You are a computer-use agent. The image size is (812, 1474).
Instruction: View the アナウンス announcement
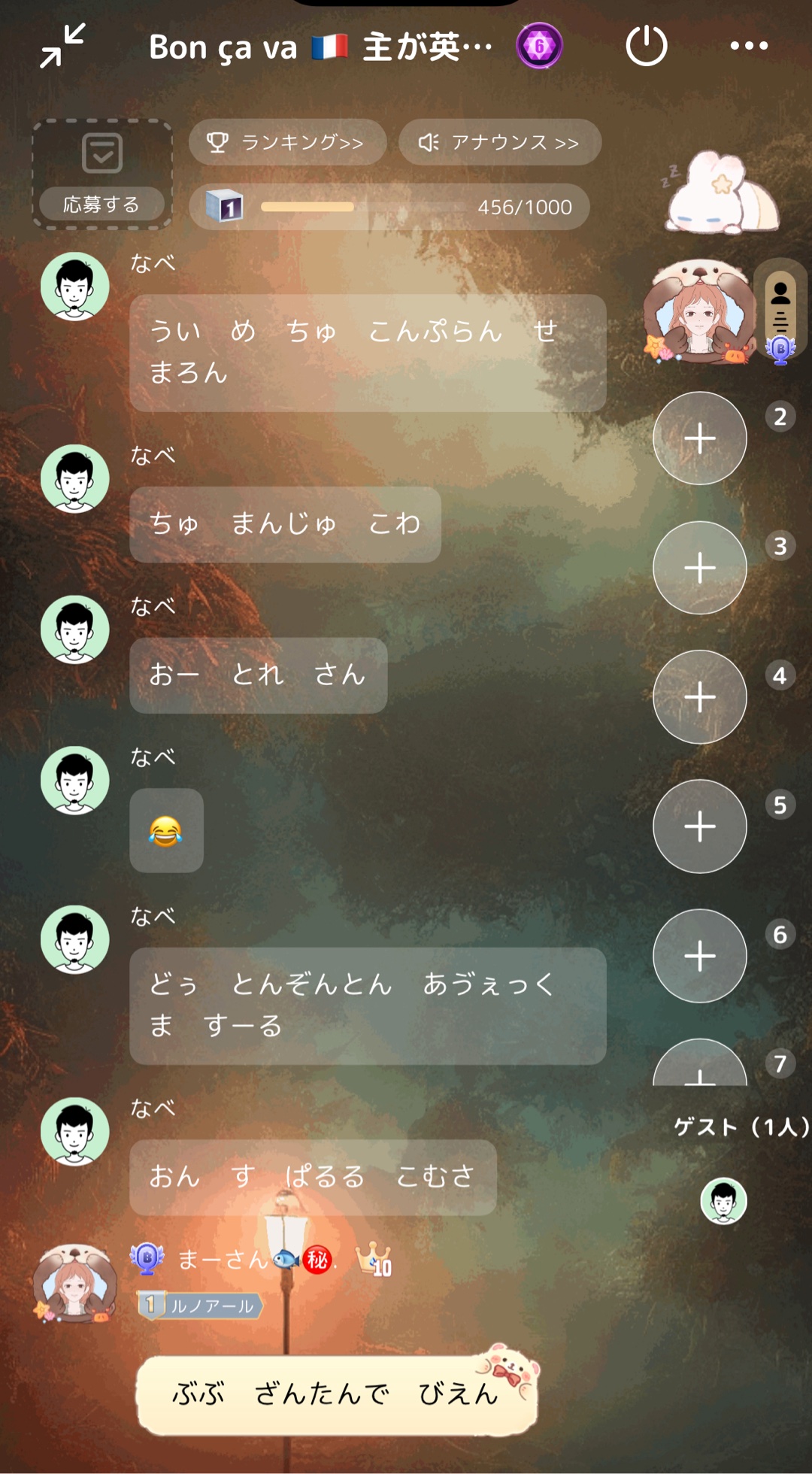pos(500,142)
